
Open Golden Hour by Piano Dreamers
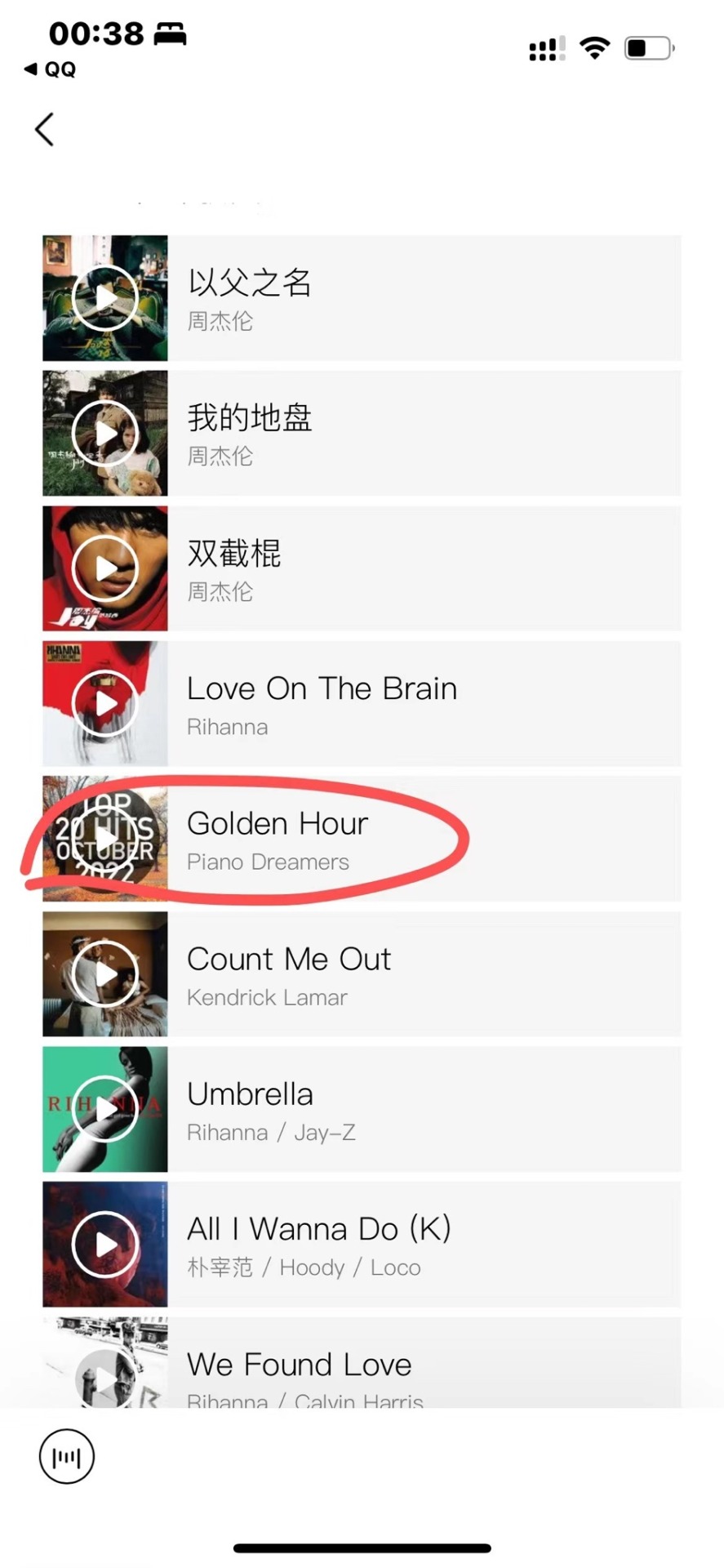(424, 840)
